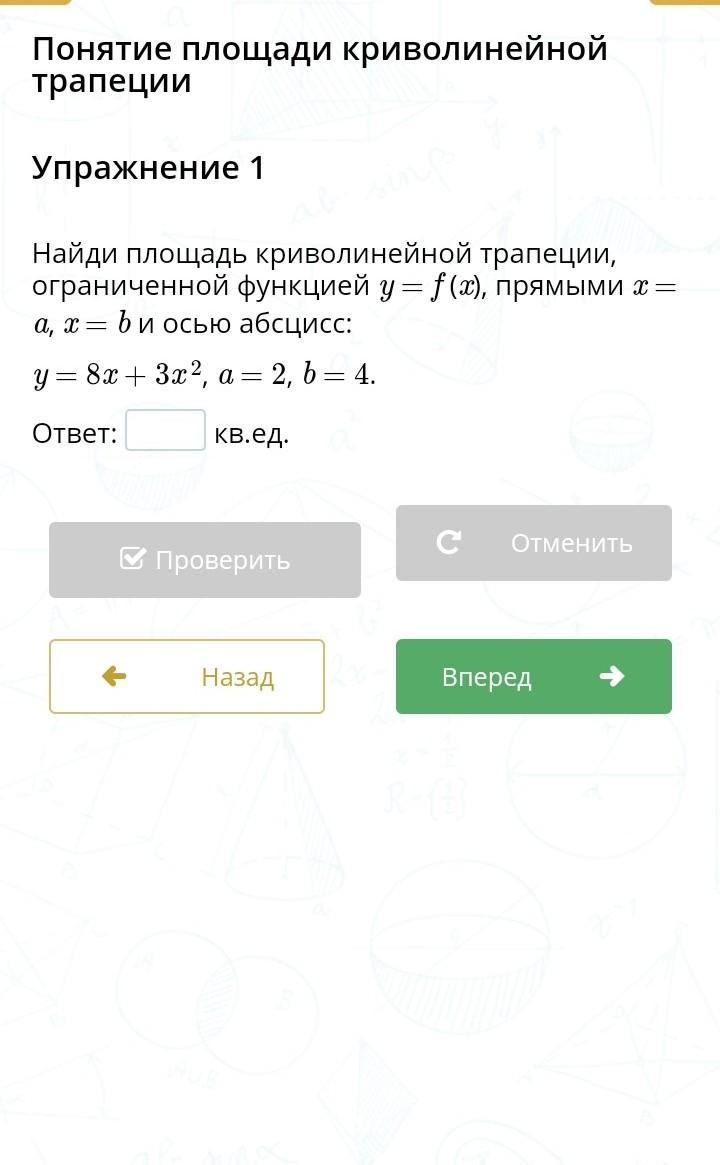The width and height of the screenshot is (720, 1165).
Task: Go forward with the Вперед button
Action: click(x=534, y=677)
